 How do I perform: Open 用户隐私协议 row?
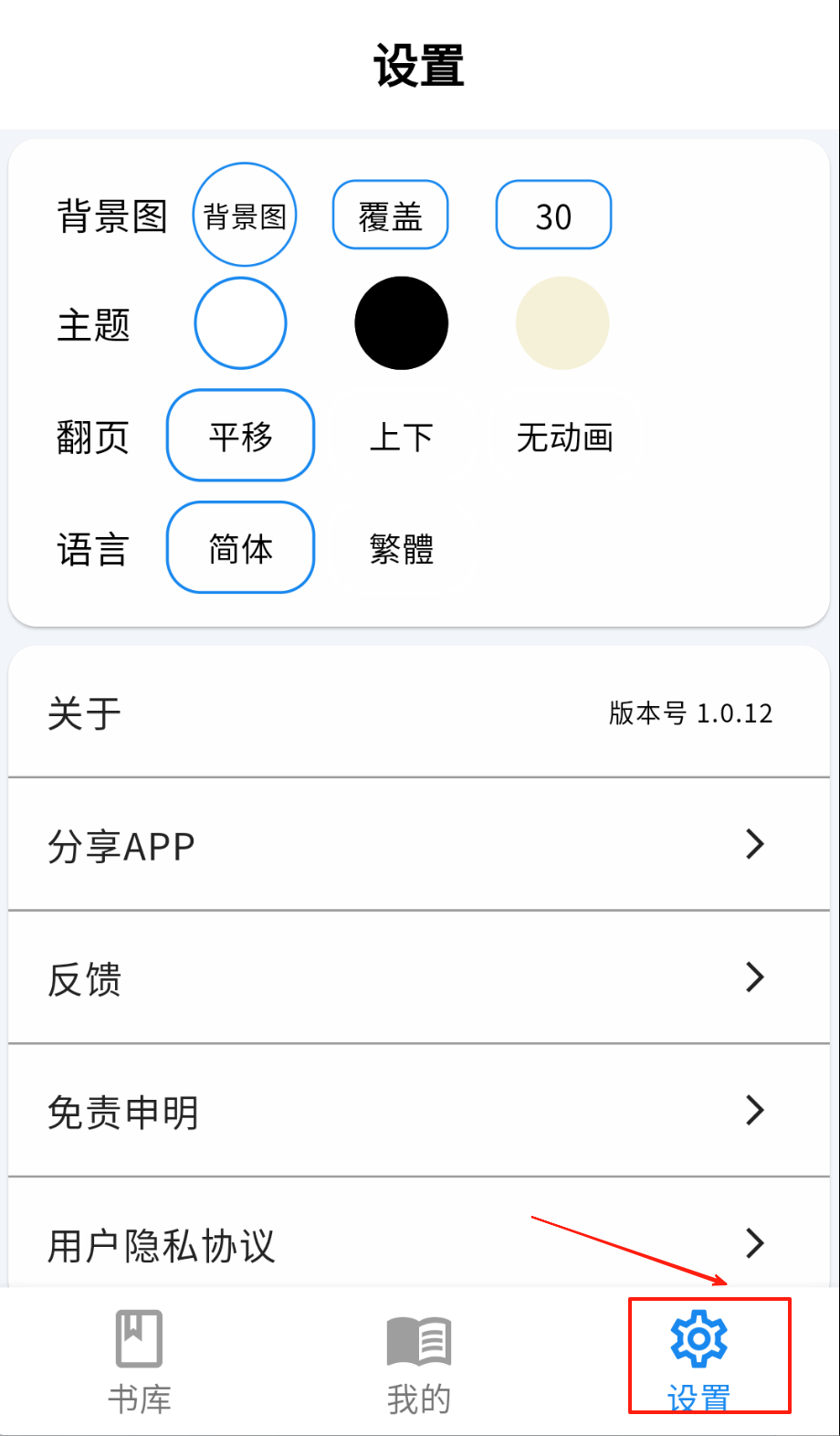point(419,1242)
